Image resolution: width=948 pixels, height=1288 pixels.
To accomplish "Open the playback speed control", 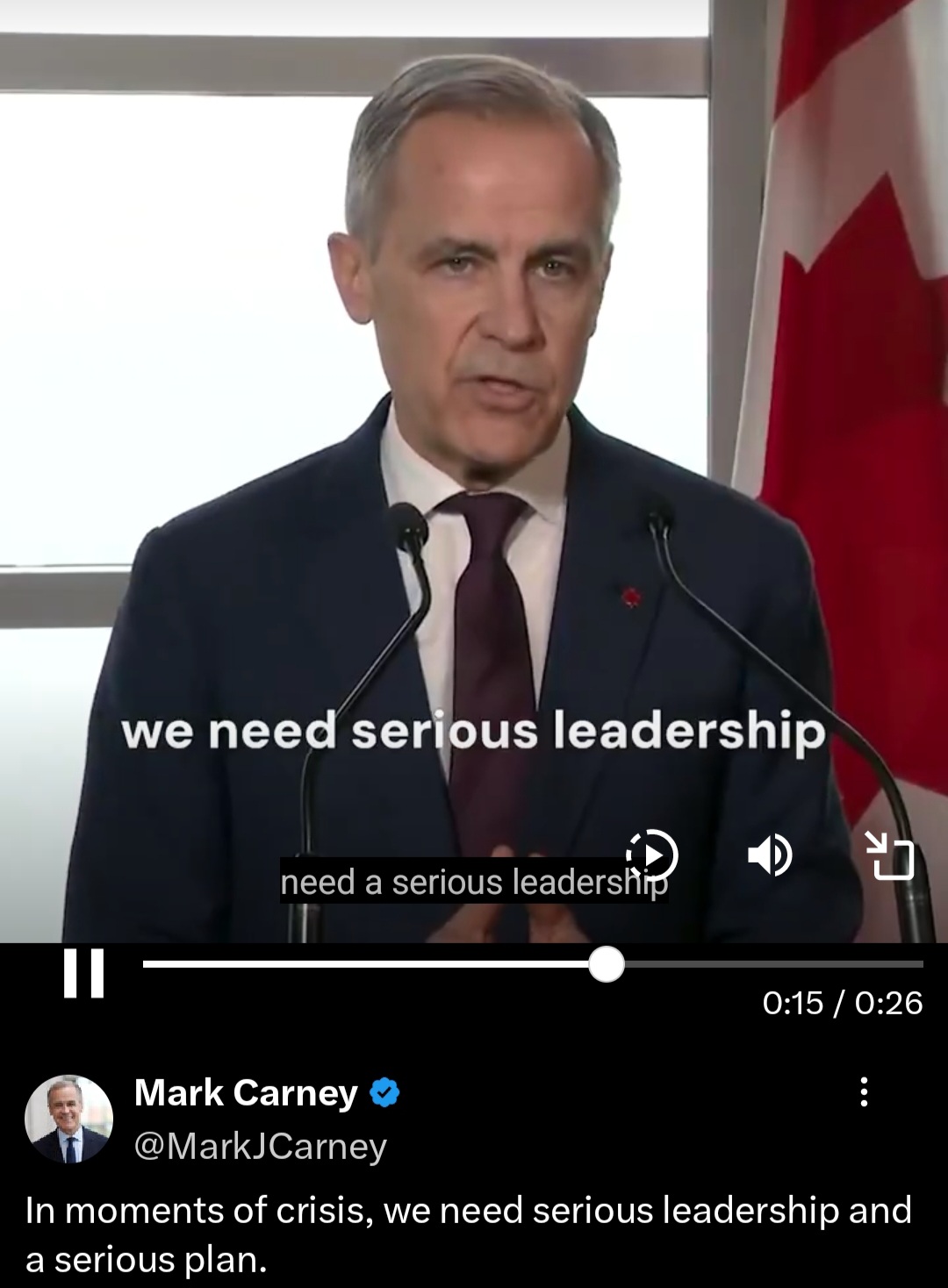I will pyautogui.click(x=652, y=854).
